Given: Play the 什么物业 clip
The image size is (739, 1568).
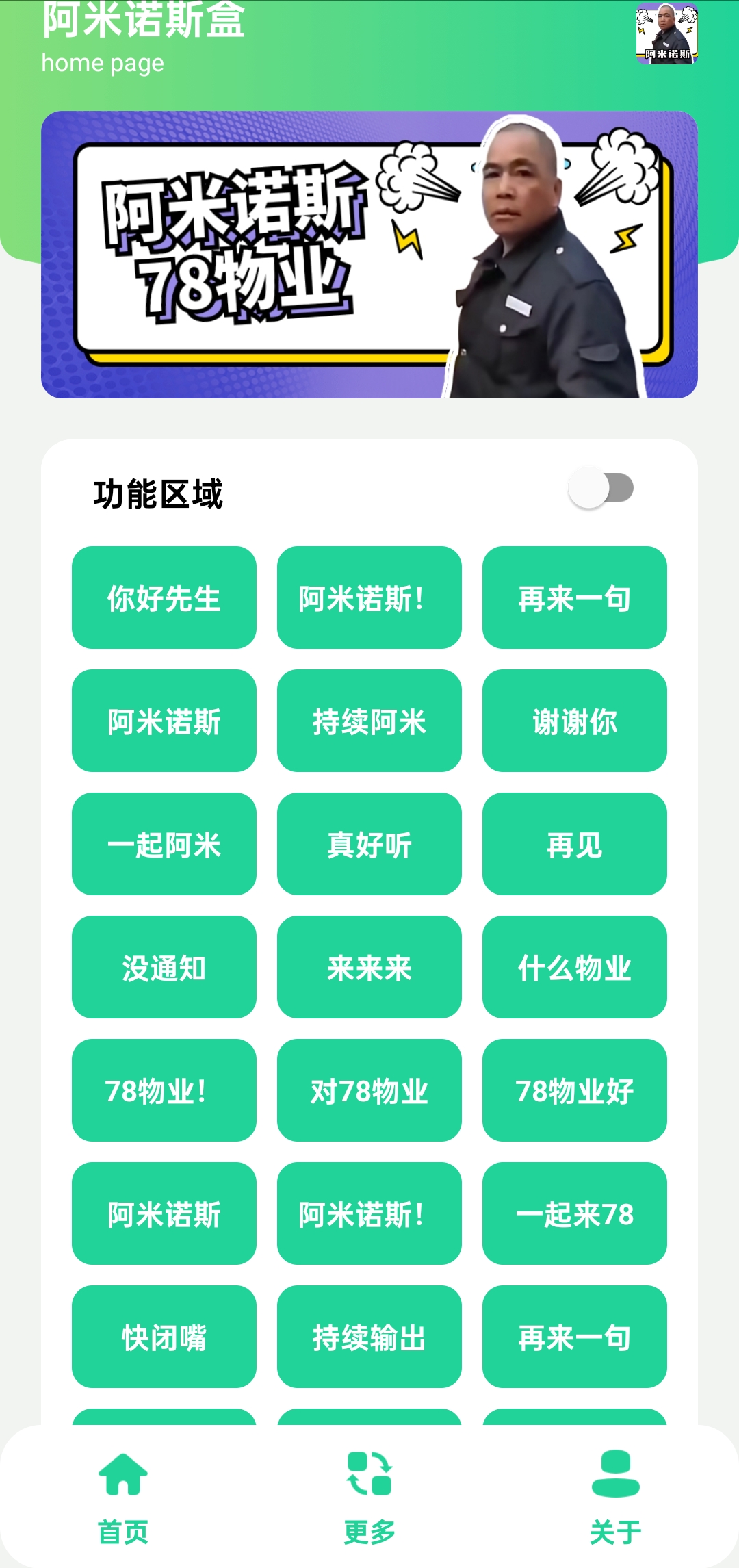Looking at the screenshot, I should [574, 967].
